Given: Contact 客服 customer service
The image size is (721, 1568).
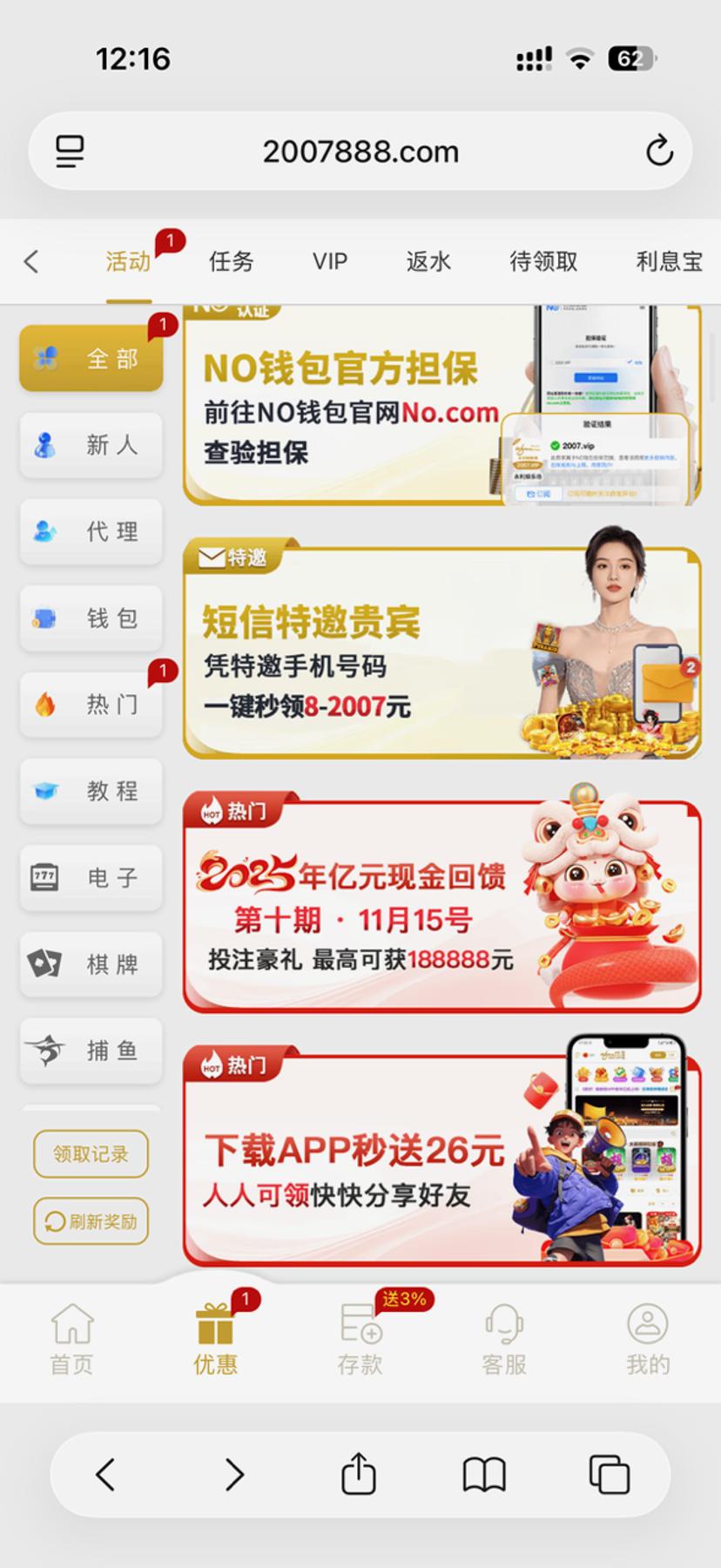Looking at the screenshot, I should [504, 1340].
